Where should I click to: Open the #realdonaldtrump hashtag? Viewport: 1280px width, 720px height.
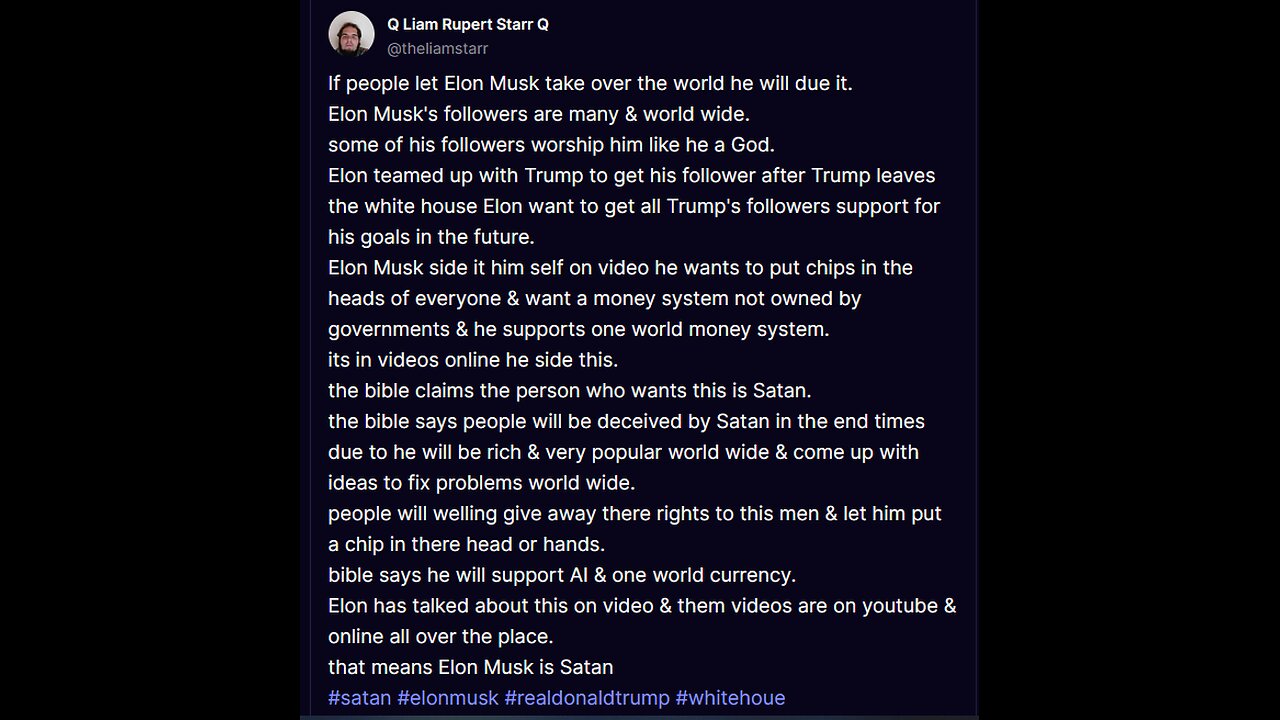[x=586, y=698]
